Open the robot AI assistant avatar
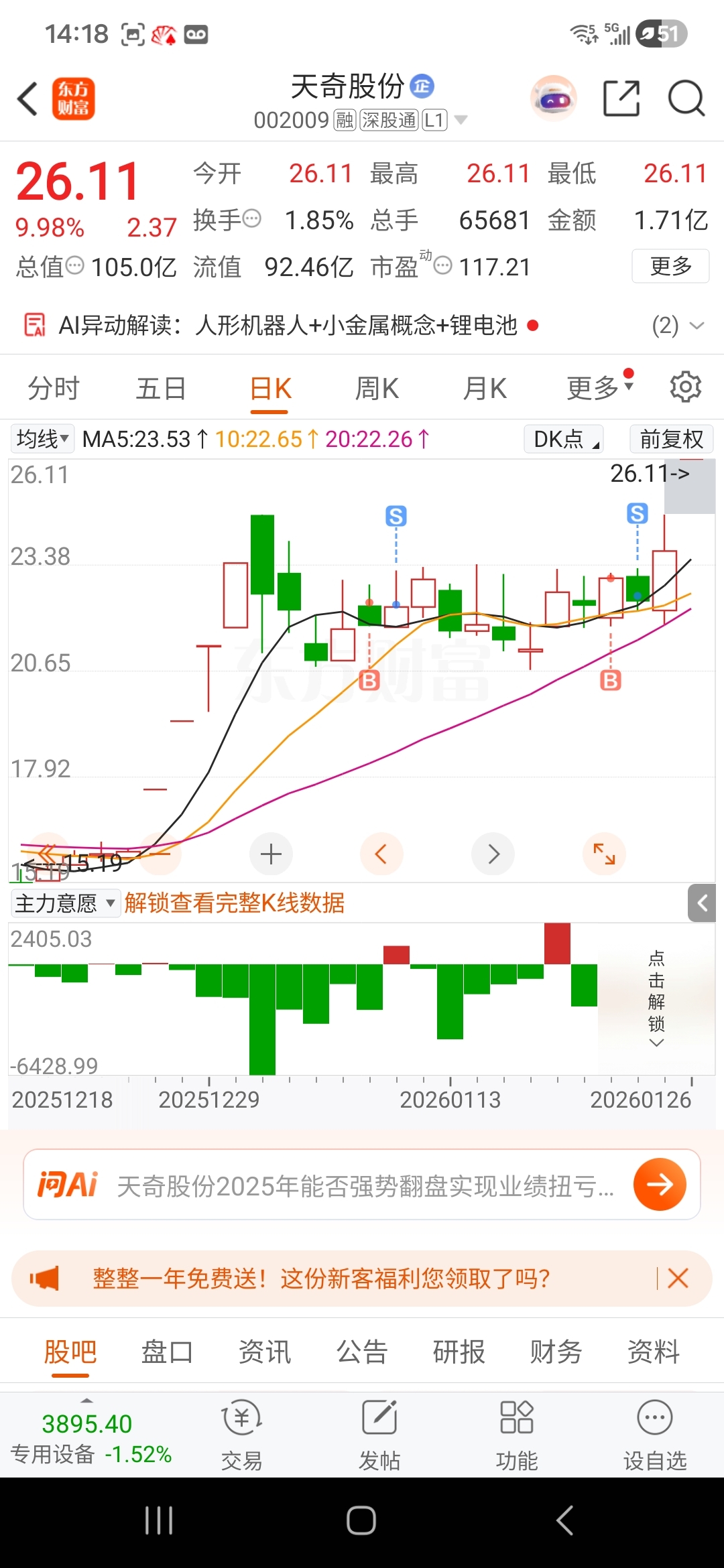 [553, 99]
